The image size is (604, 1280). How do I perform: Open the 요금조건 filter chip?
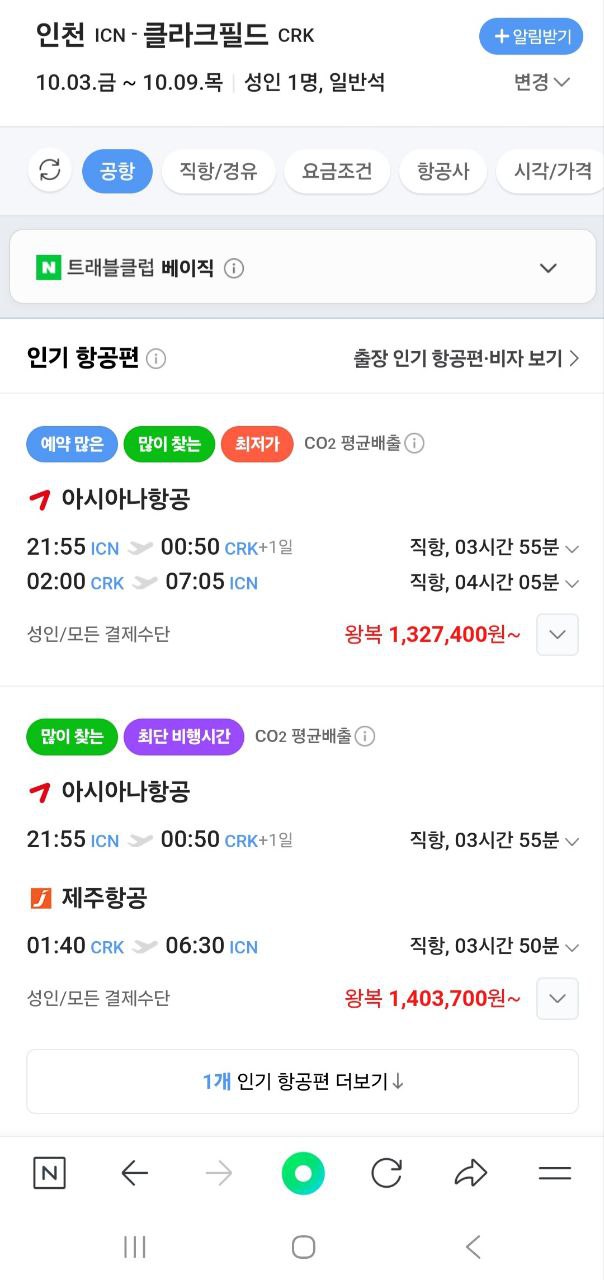pyautogui.click(x=336, y=170)
